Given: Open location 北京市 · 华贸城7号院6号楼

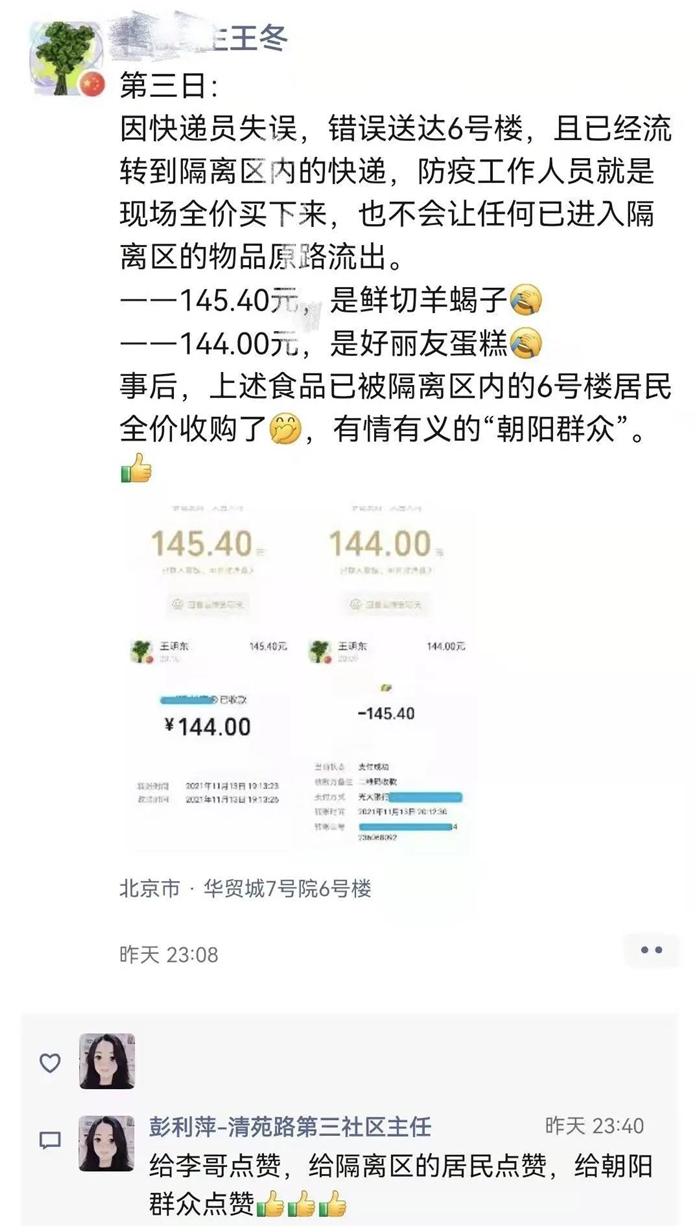Looking at the screenshot, I should pos(245,888).
